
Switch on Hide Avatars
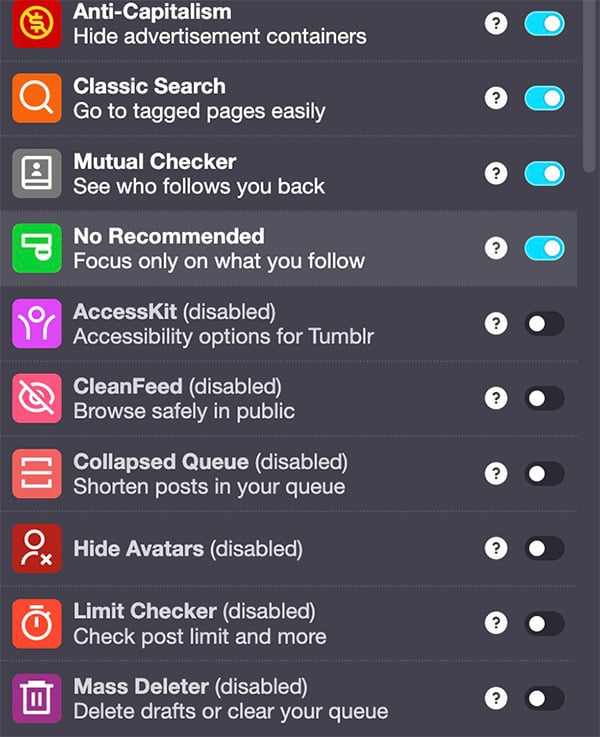544,548
